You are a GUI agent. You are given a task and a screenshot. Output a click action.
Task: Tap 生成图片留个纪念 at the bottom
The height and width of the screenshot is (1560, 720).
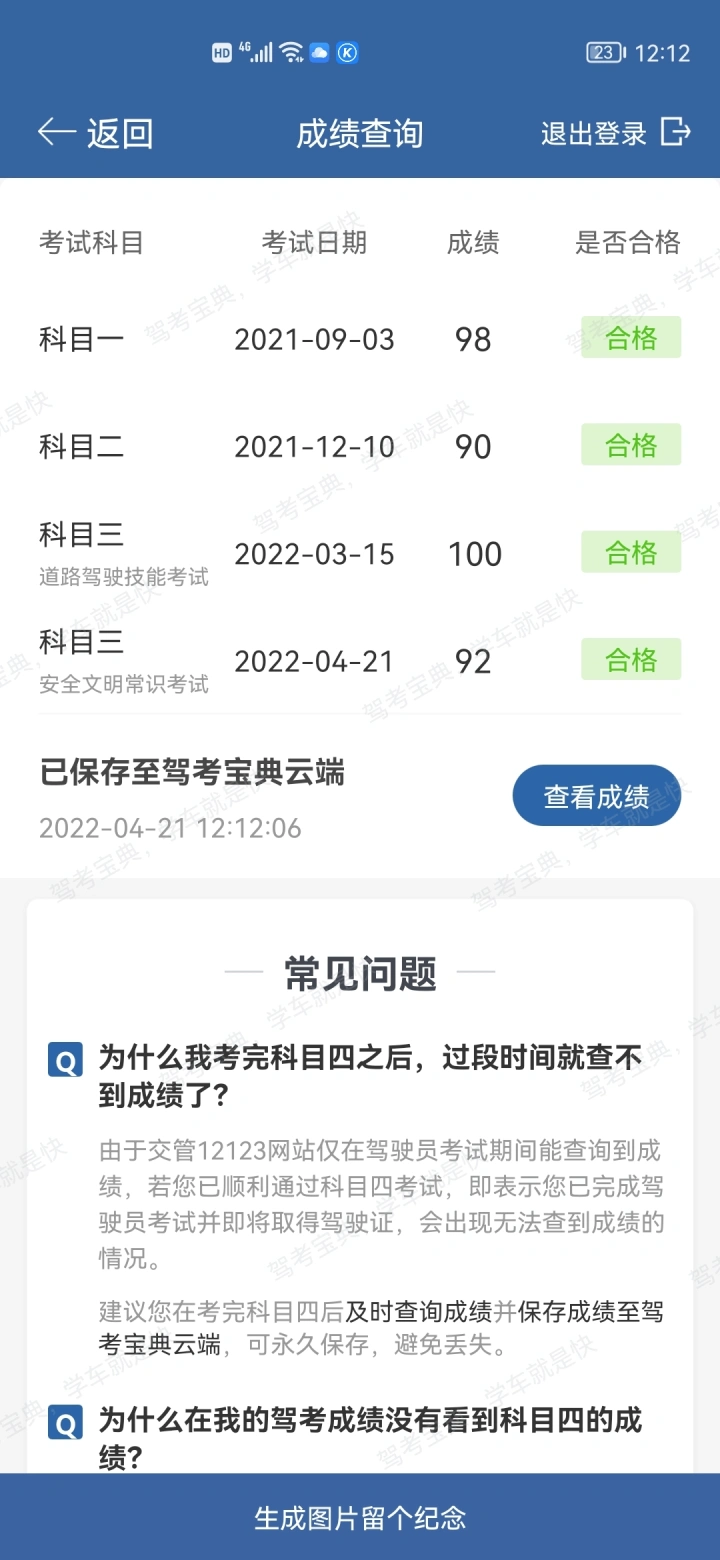[360, 1517]
